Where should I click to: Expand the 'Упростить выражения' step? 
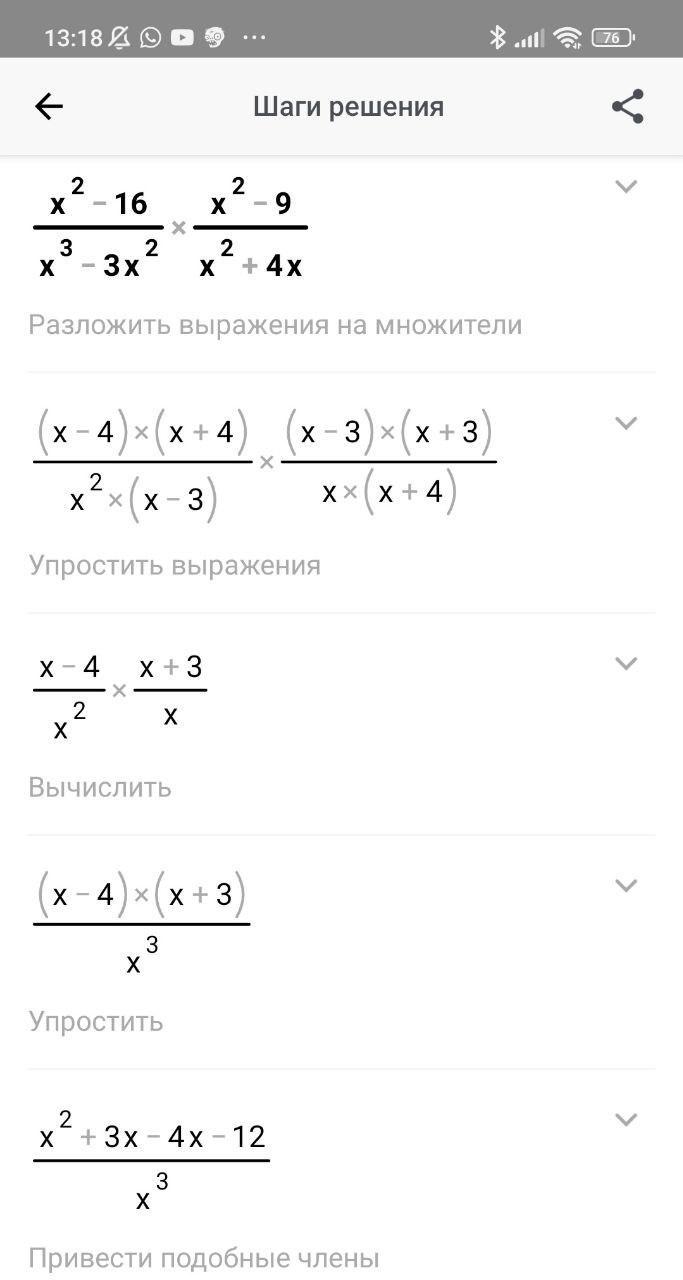tap(626, 423)
